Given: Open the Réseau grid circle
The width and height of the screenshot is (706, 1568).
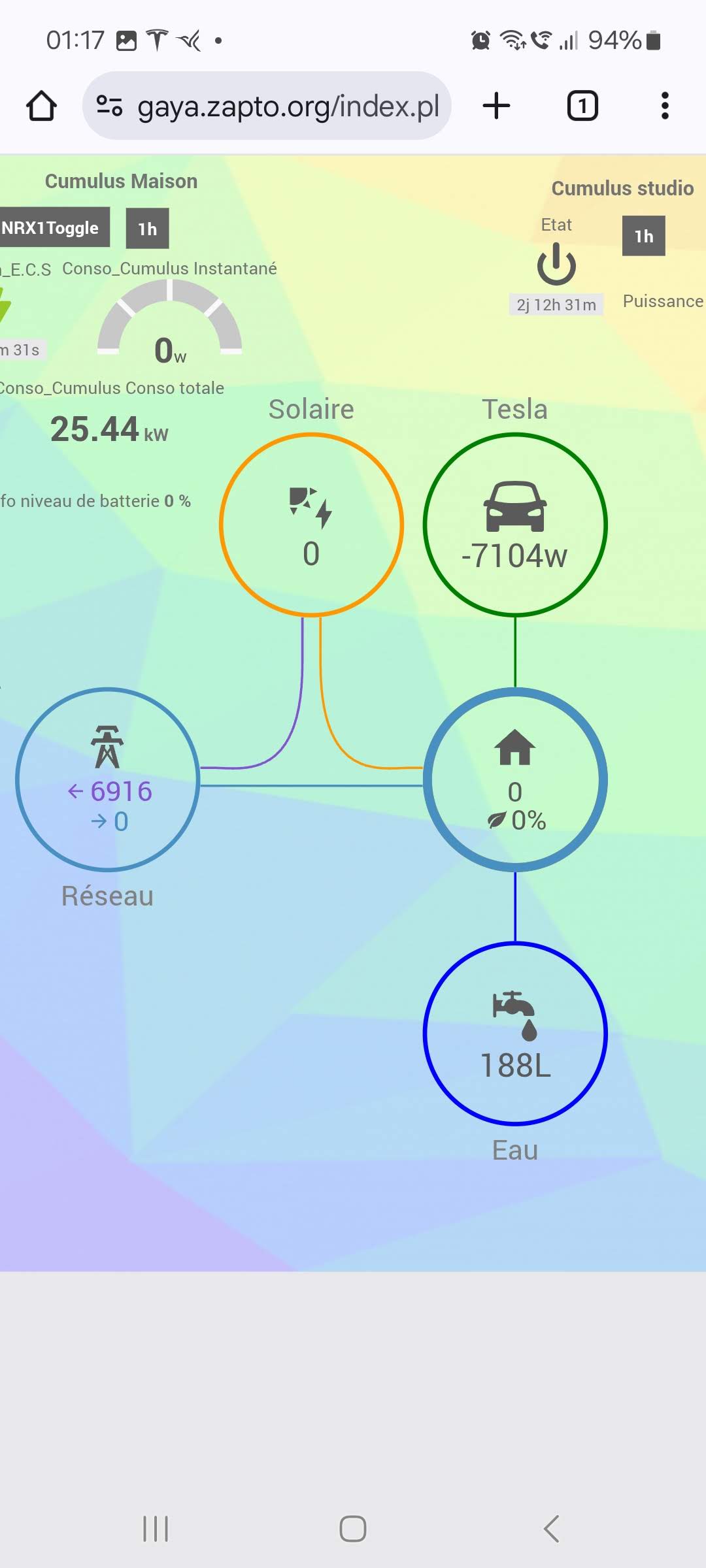Looking at the screenshot, I should pyautogui.click(x=108, y=779).
